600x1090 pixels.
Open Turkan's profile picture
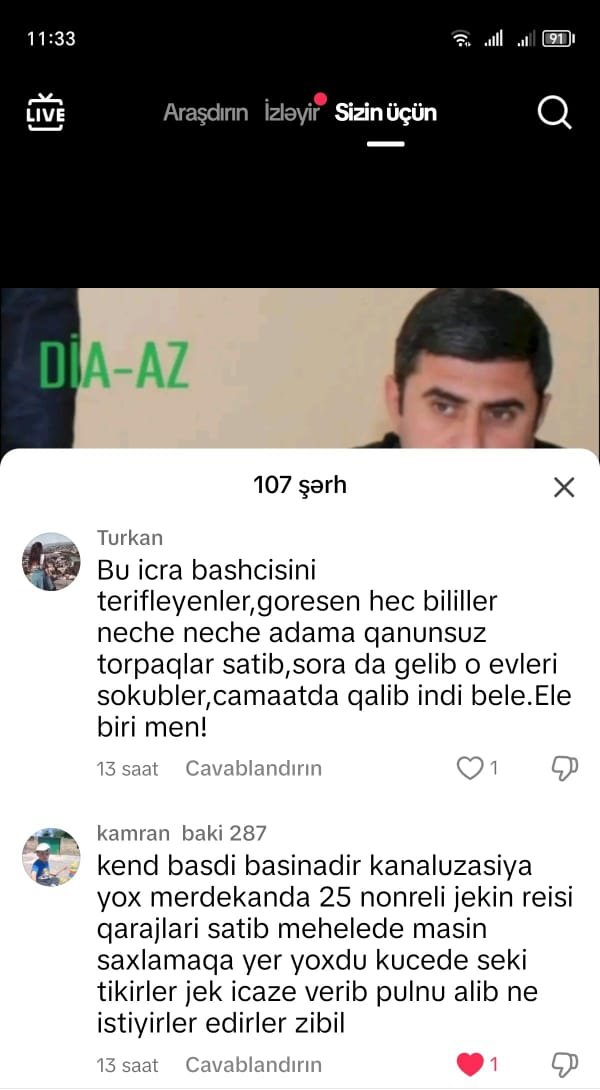tap(51, 562)
